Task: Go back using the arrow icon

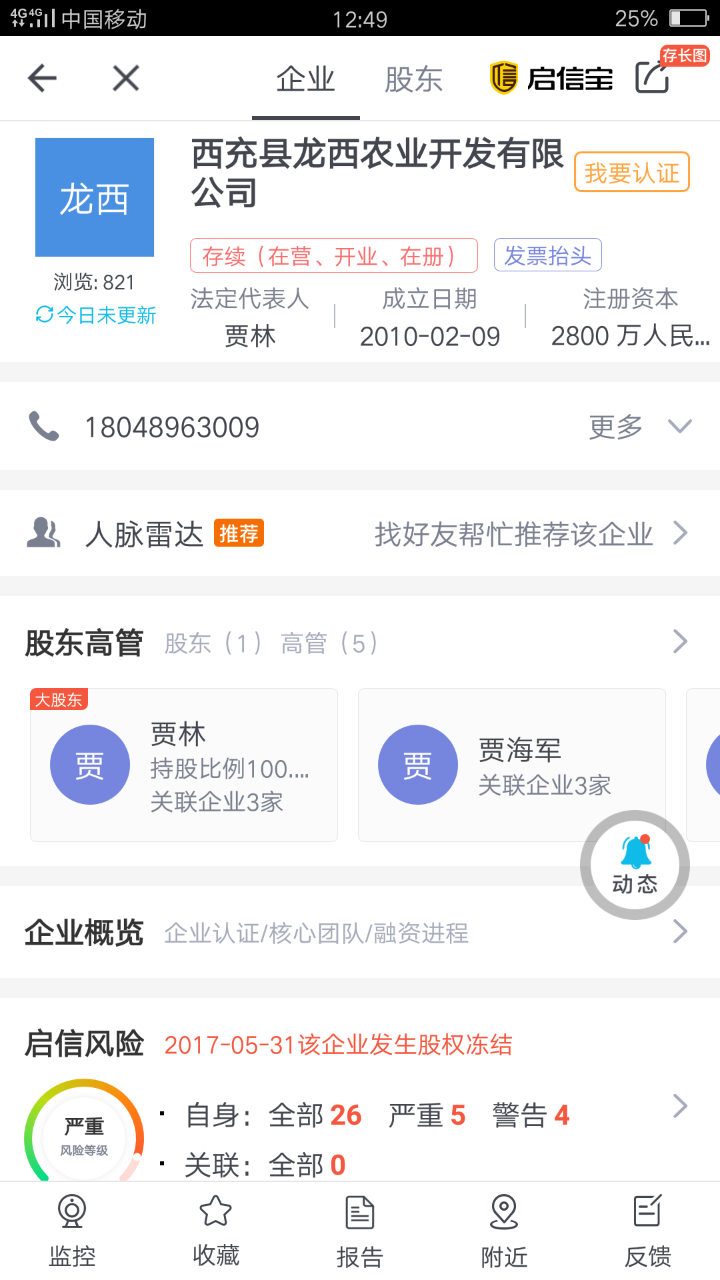Action: tap(42, 78)
